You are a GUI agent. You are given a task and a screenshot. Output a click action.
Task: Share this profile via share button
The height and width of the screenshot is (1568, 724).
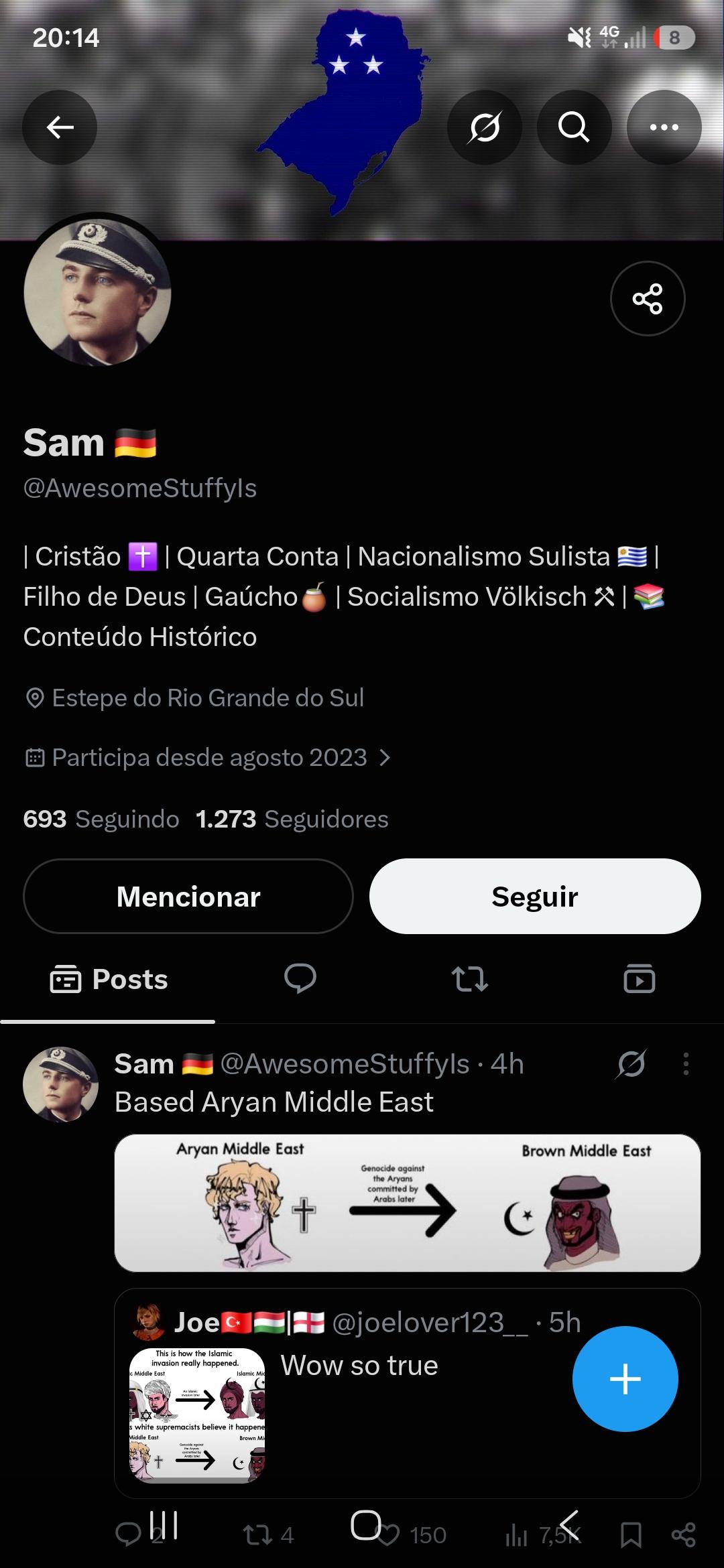(x=648, y=298)
